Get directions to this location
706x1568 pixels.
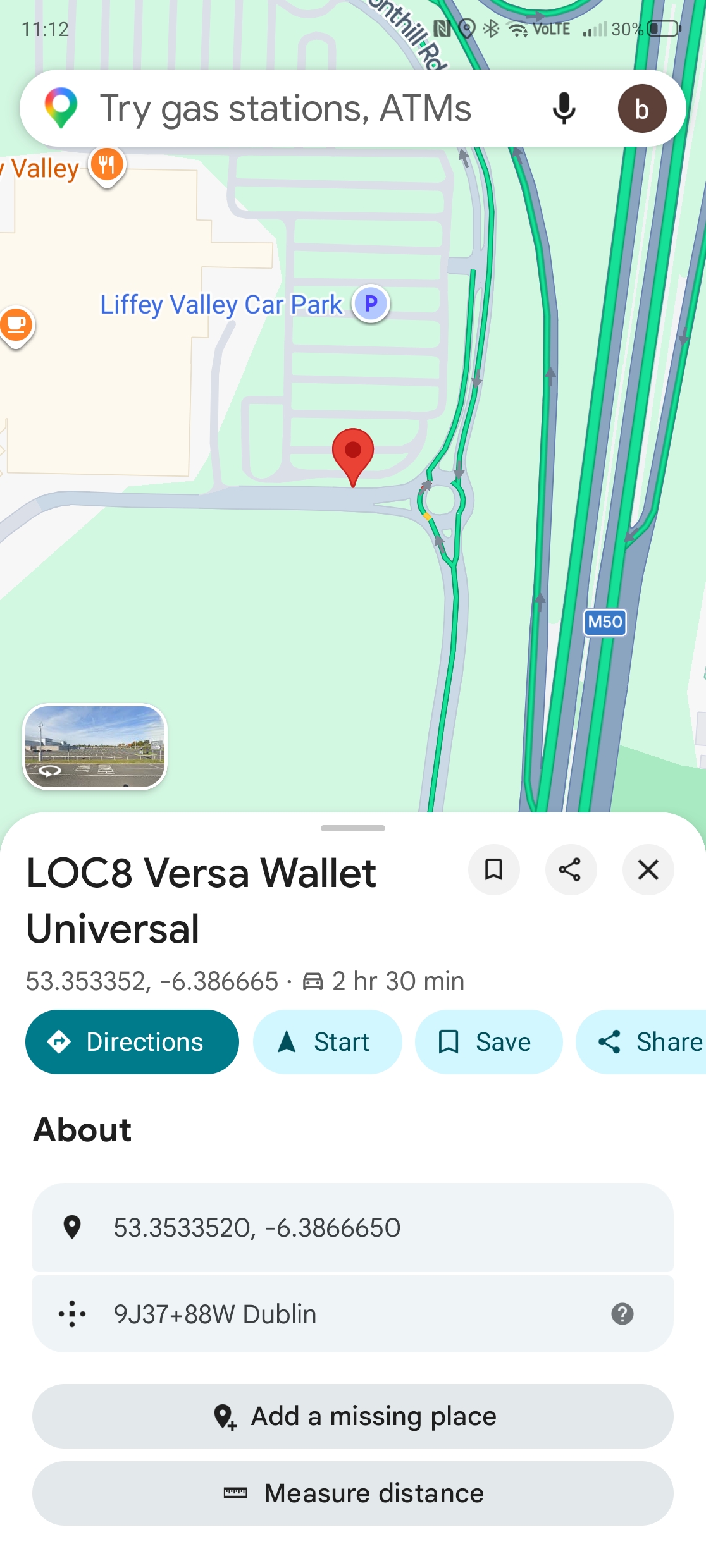pos(132,1042)
